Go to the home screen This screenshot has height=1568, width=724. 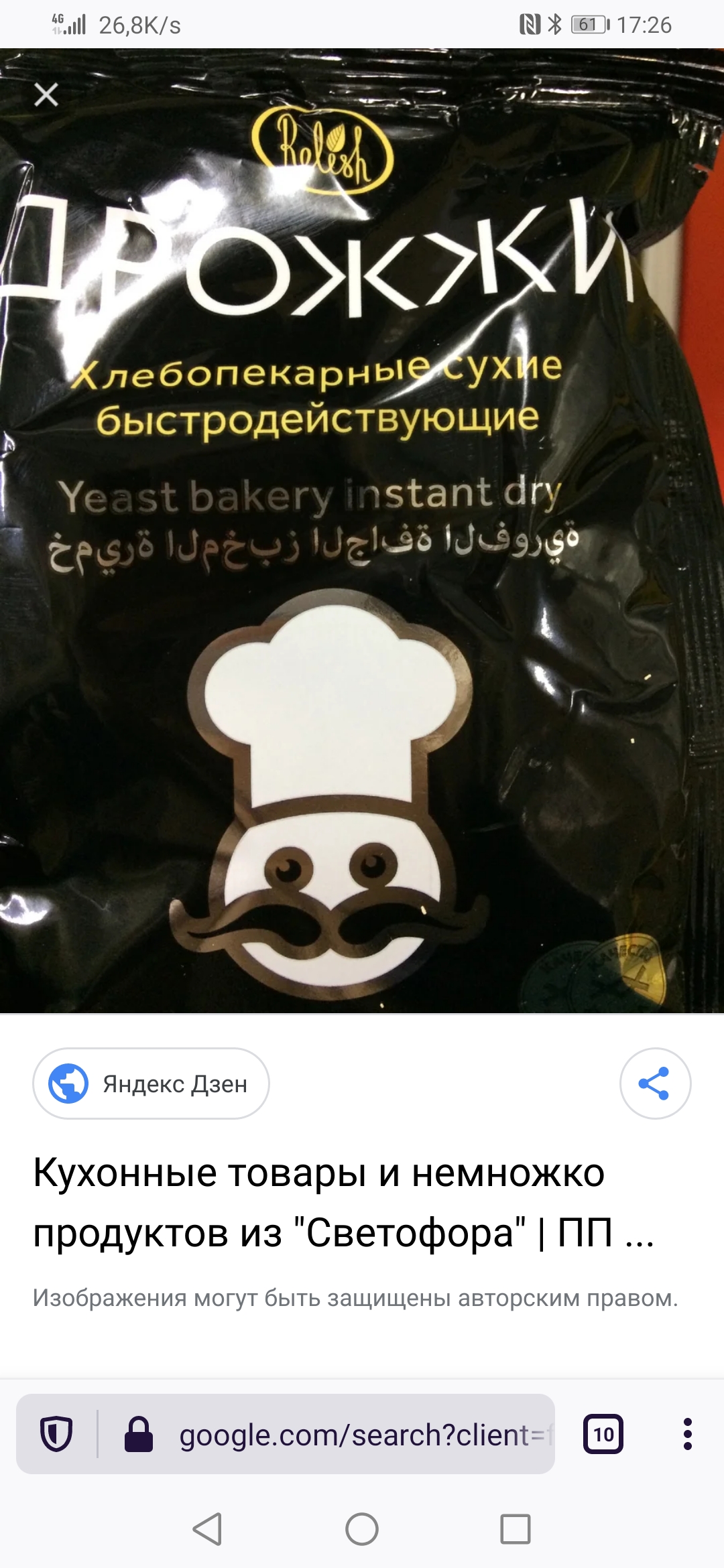pyautogui.click(x=362, y=1529)
